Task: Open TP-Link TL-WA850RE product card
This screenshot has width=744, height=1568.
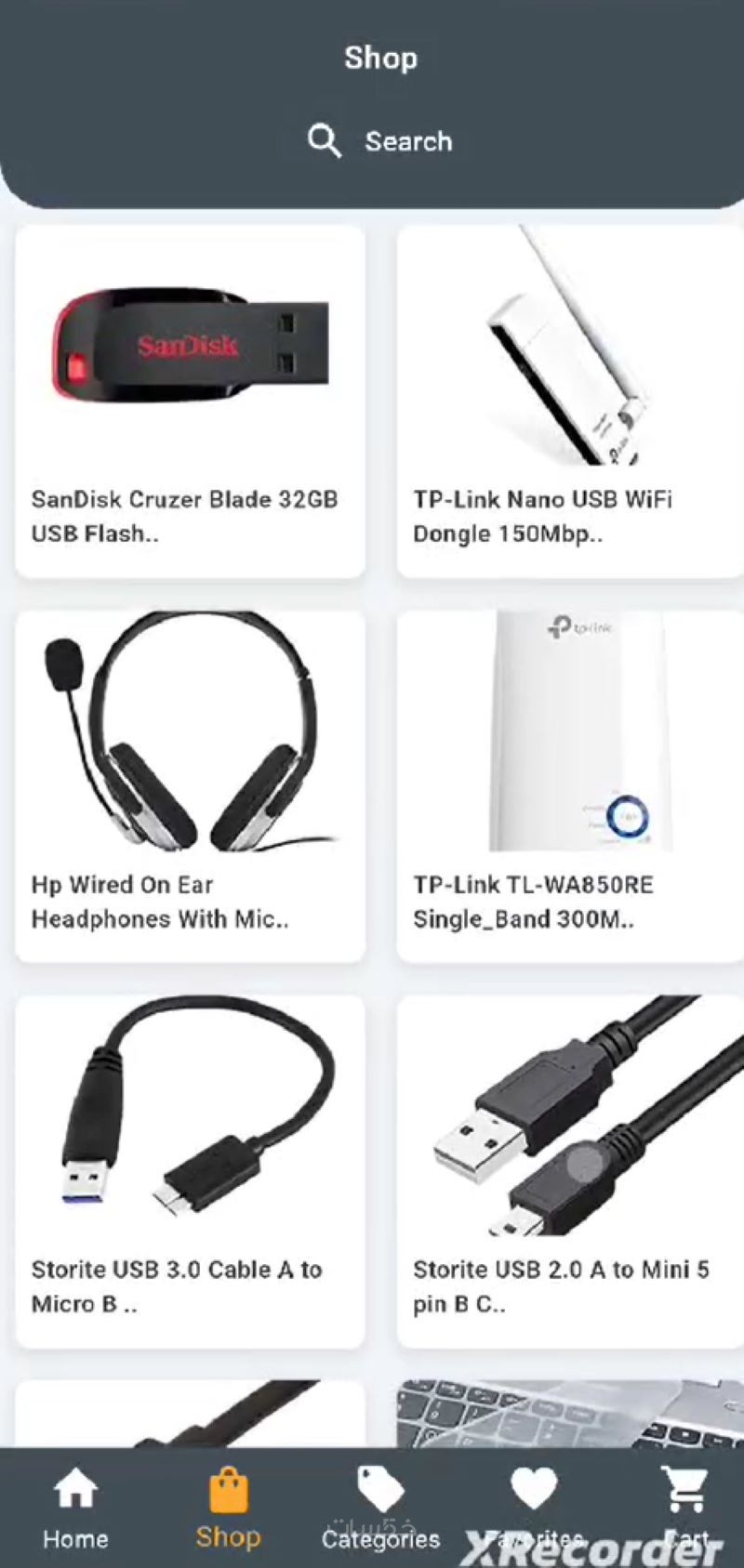Action: [569, 786]
